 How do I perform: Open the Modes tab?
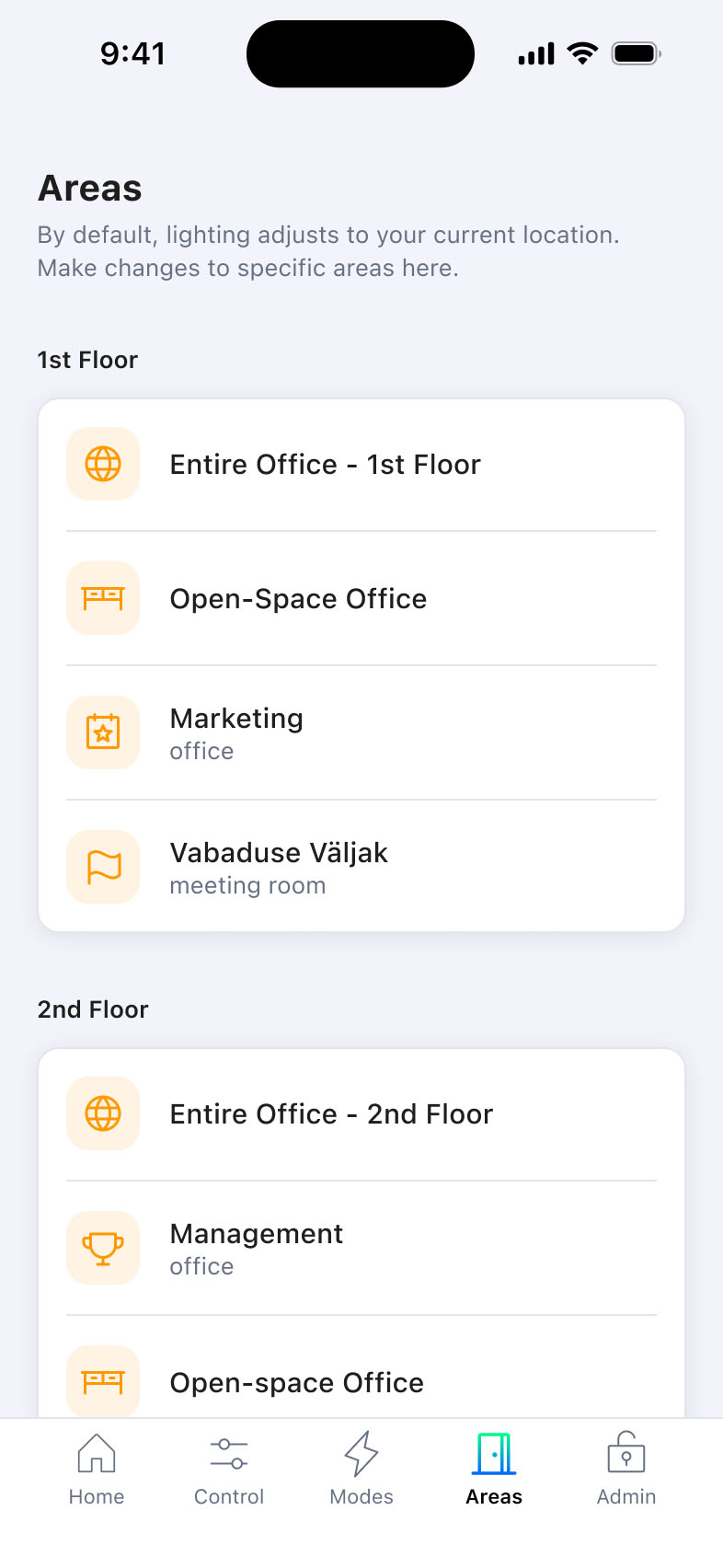(361, 1470)
